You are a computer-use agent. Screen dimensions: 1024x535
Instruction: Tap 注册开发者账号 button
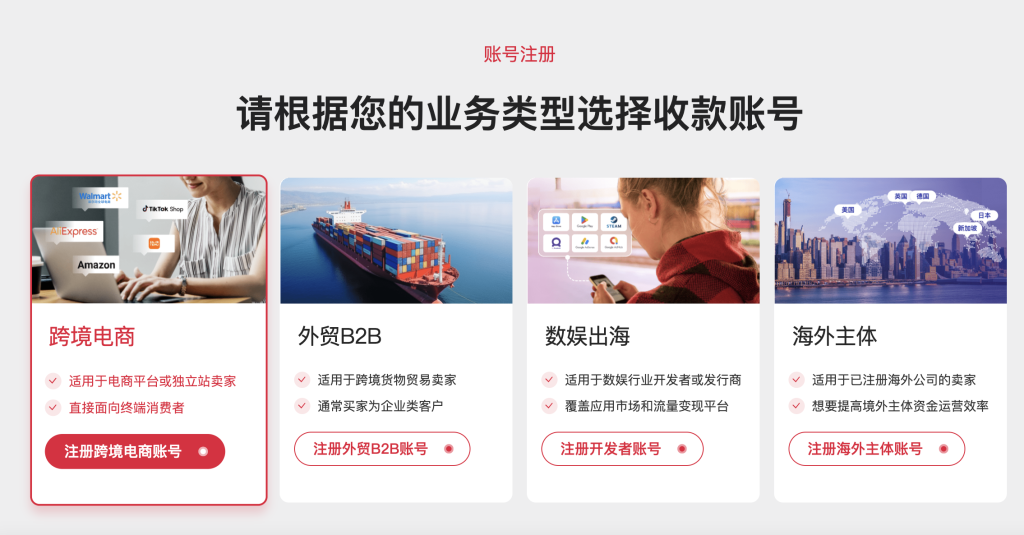(x=622, y=449)
